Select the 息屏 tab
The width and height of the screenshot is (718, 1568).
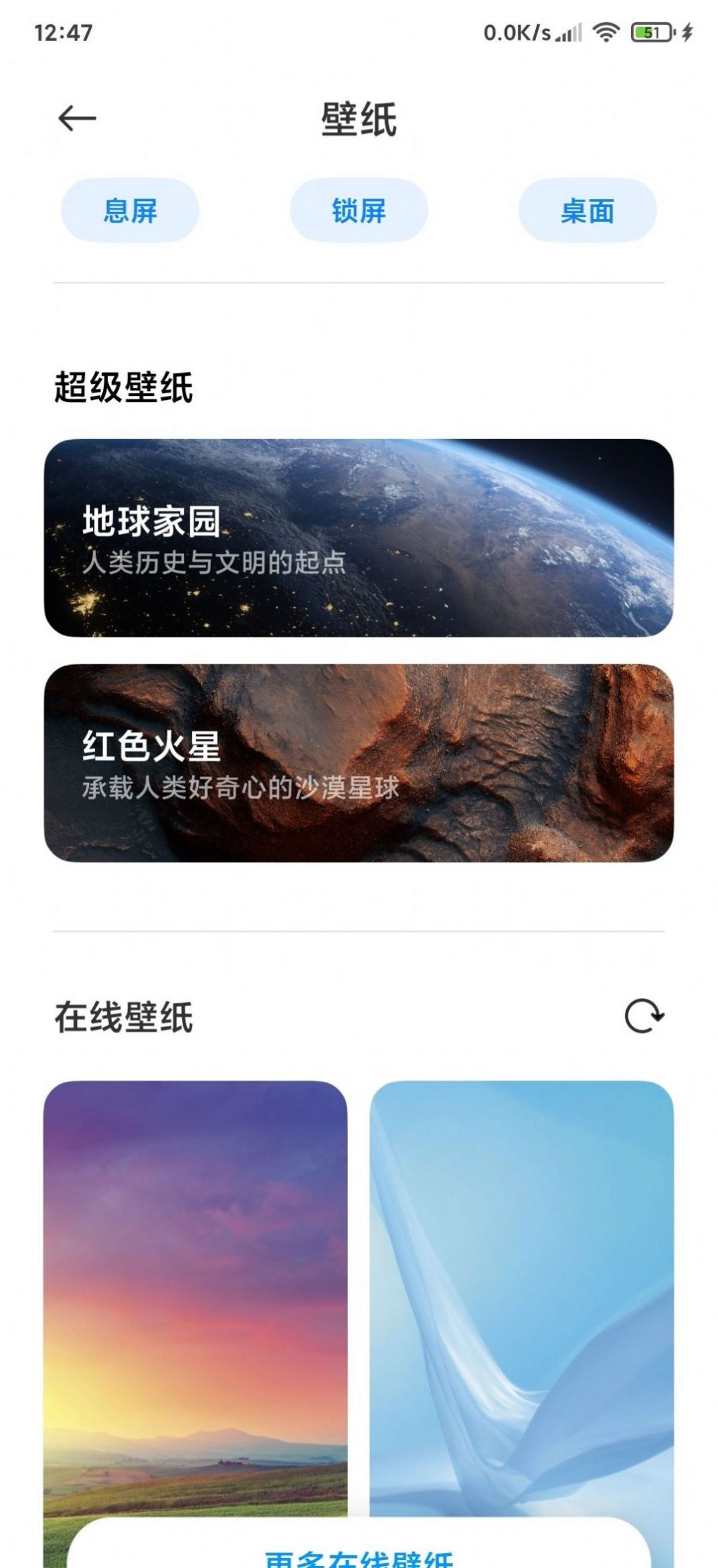tap(130, 210)
